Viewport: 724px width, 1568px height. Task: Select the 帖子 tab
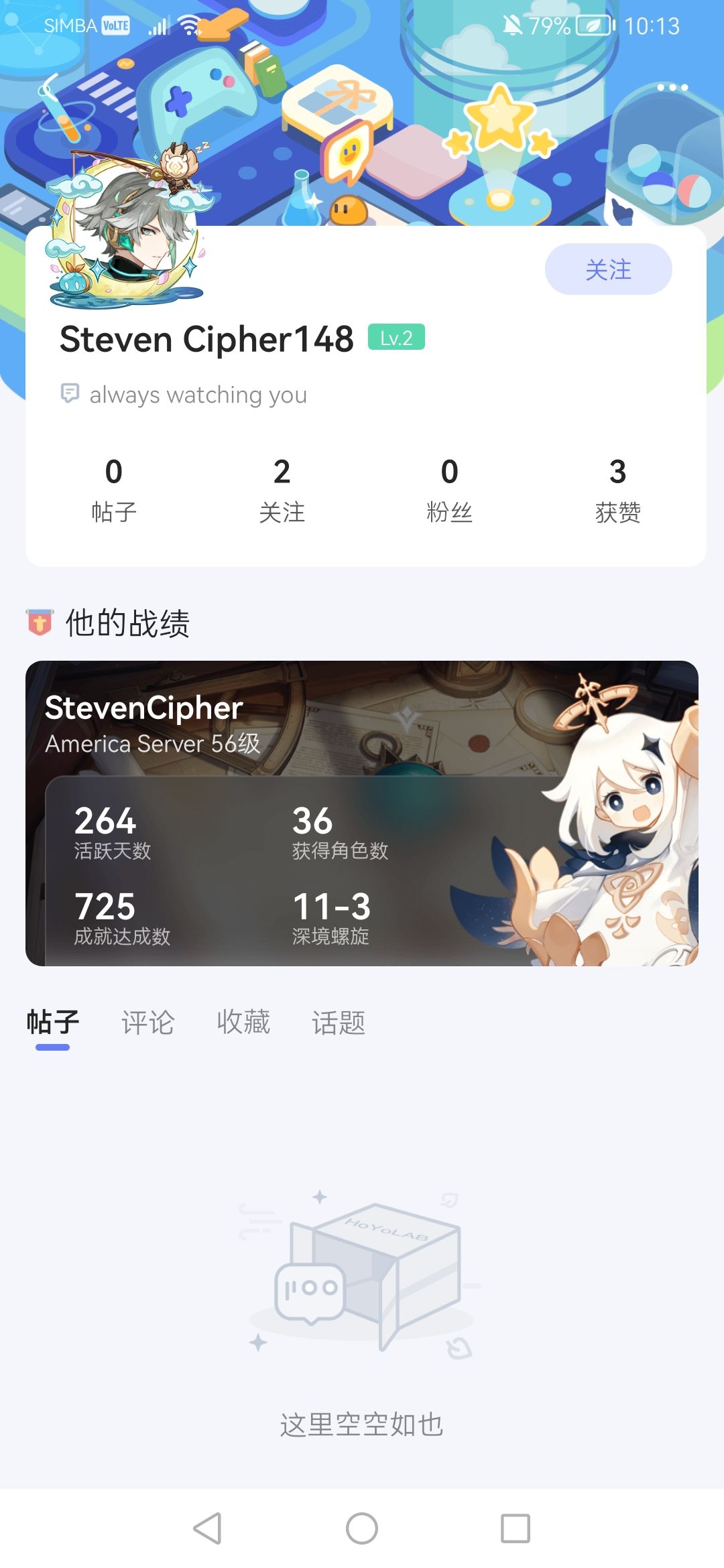[53, 1023]
